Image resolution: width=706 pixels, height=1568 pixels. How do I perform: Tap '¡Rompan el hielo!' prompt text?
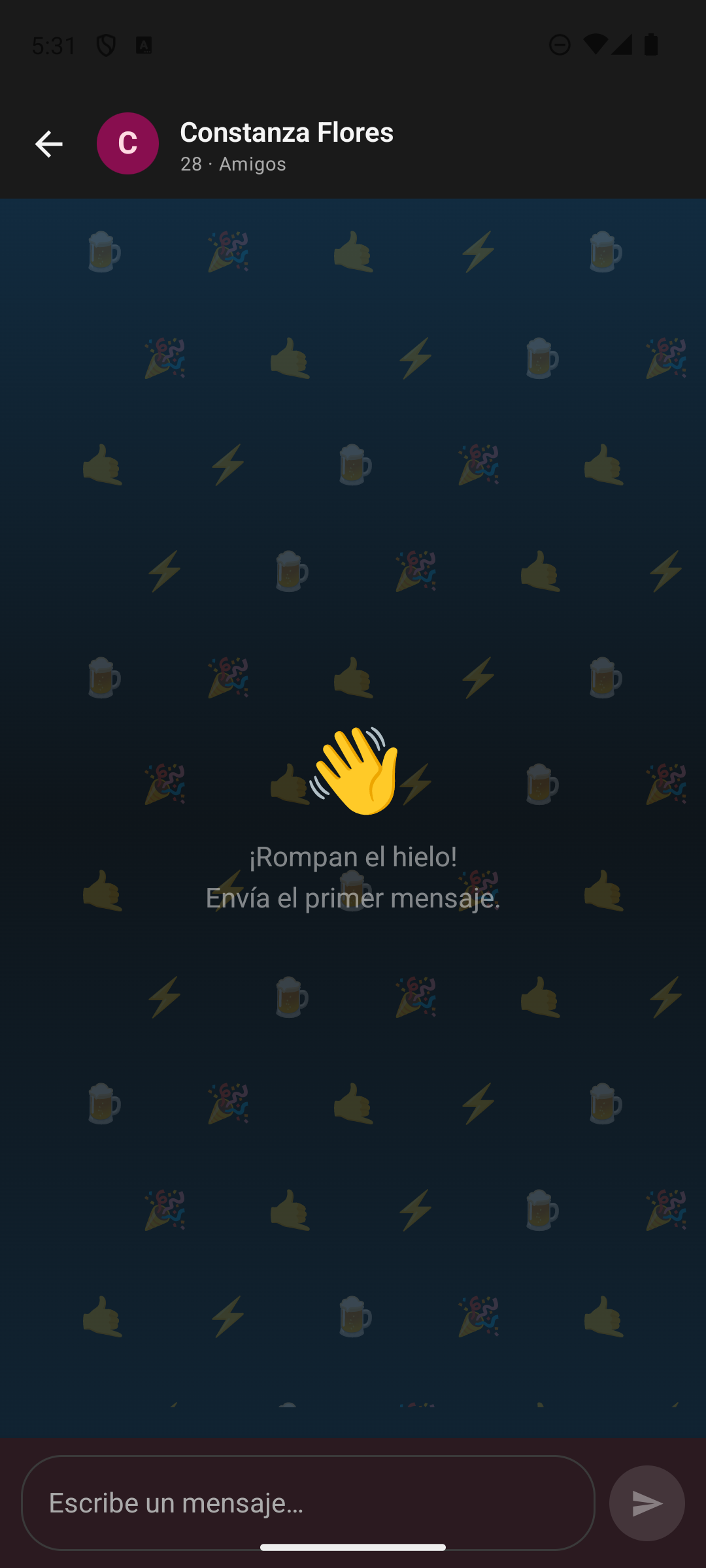point(353,856)
